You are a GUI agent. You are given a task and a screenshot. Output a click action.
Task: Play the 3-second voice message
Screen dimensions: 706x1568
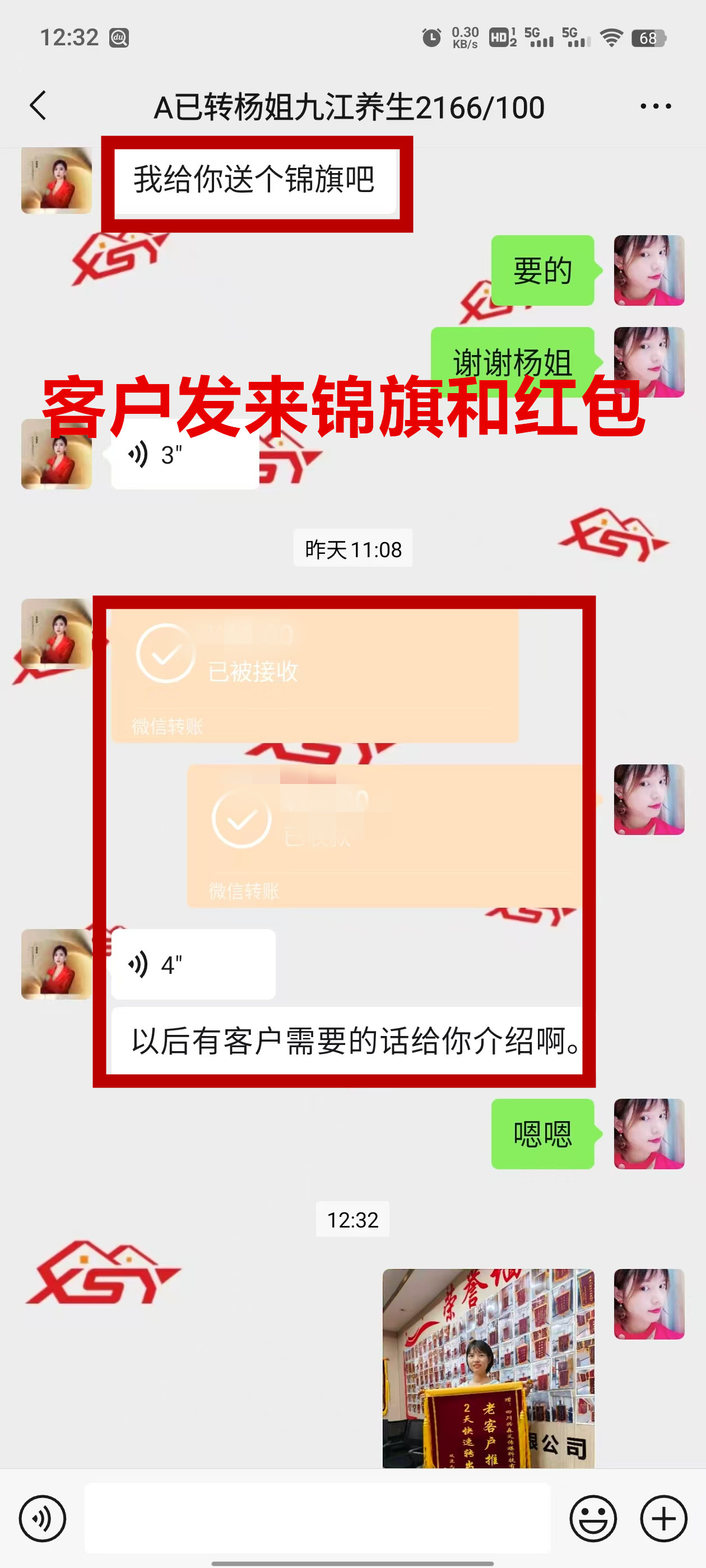tap(184, 455)
